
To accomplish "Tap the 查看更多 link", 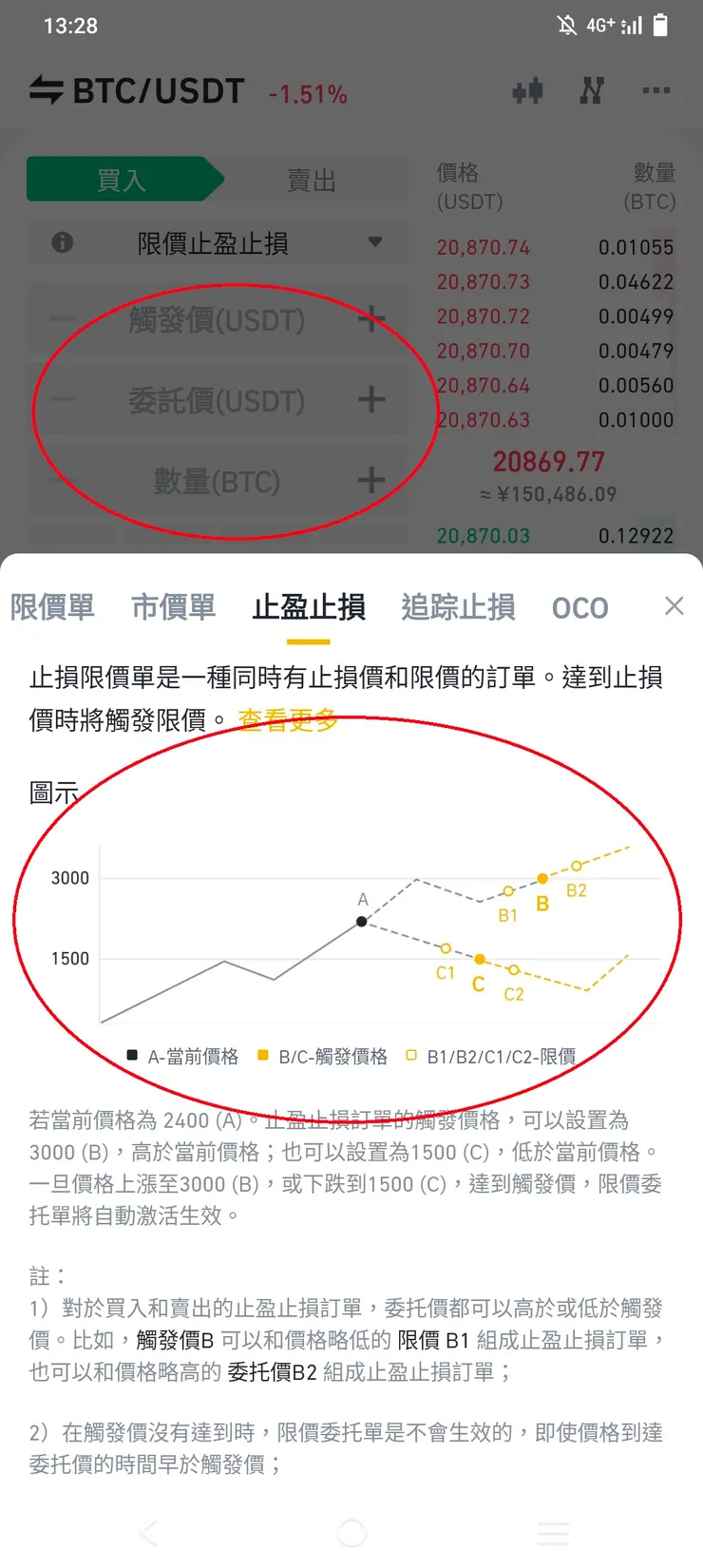I will 289,719.
